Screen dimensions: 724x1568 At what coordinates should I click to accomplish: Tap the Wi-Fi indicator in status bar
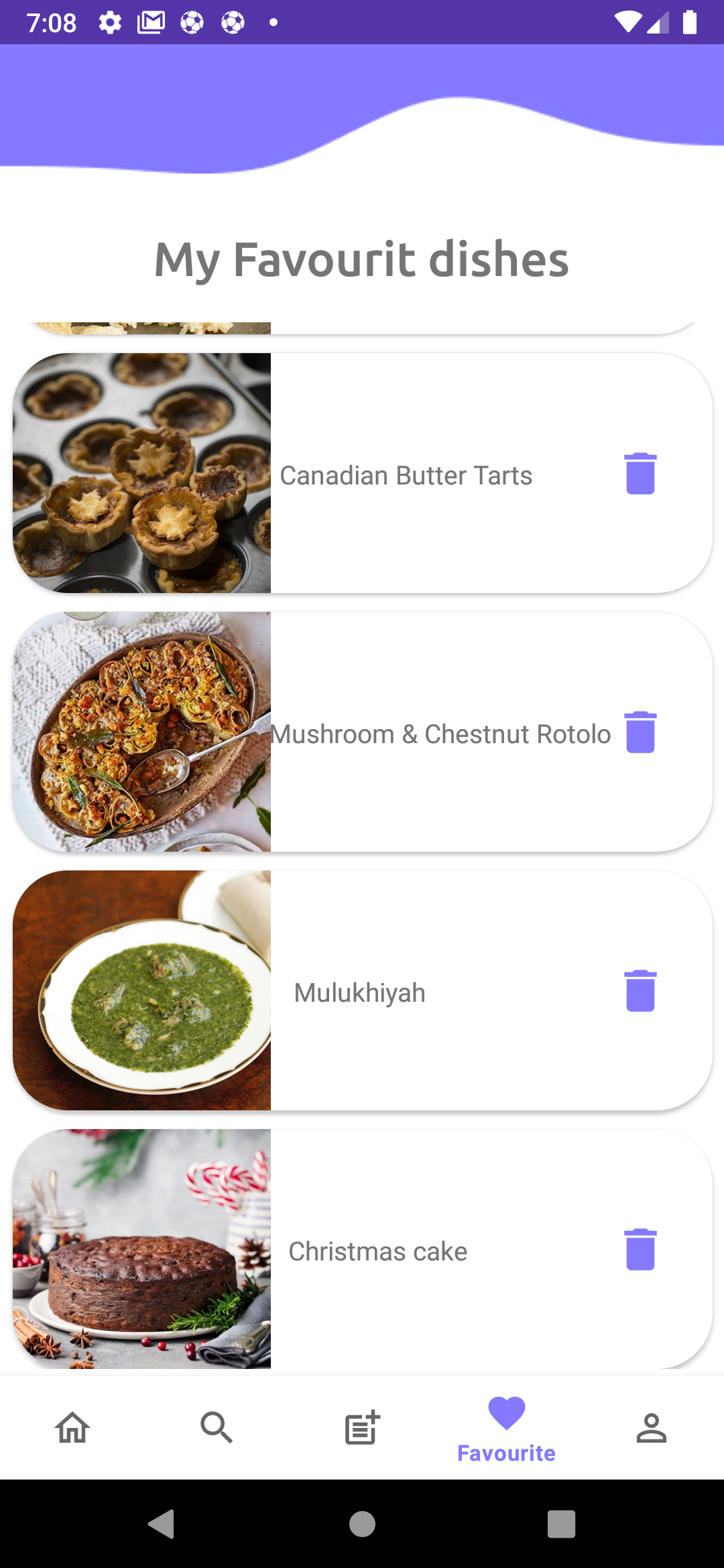[x=627, y=21]
